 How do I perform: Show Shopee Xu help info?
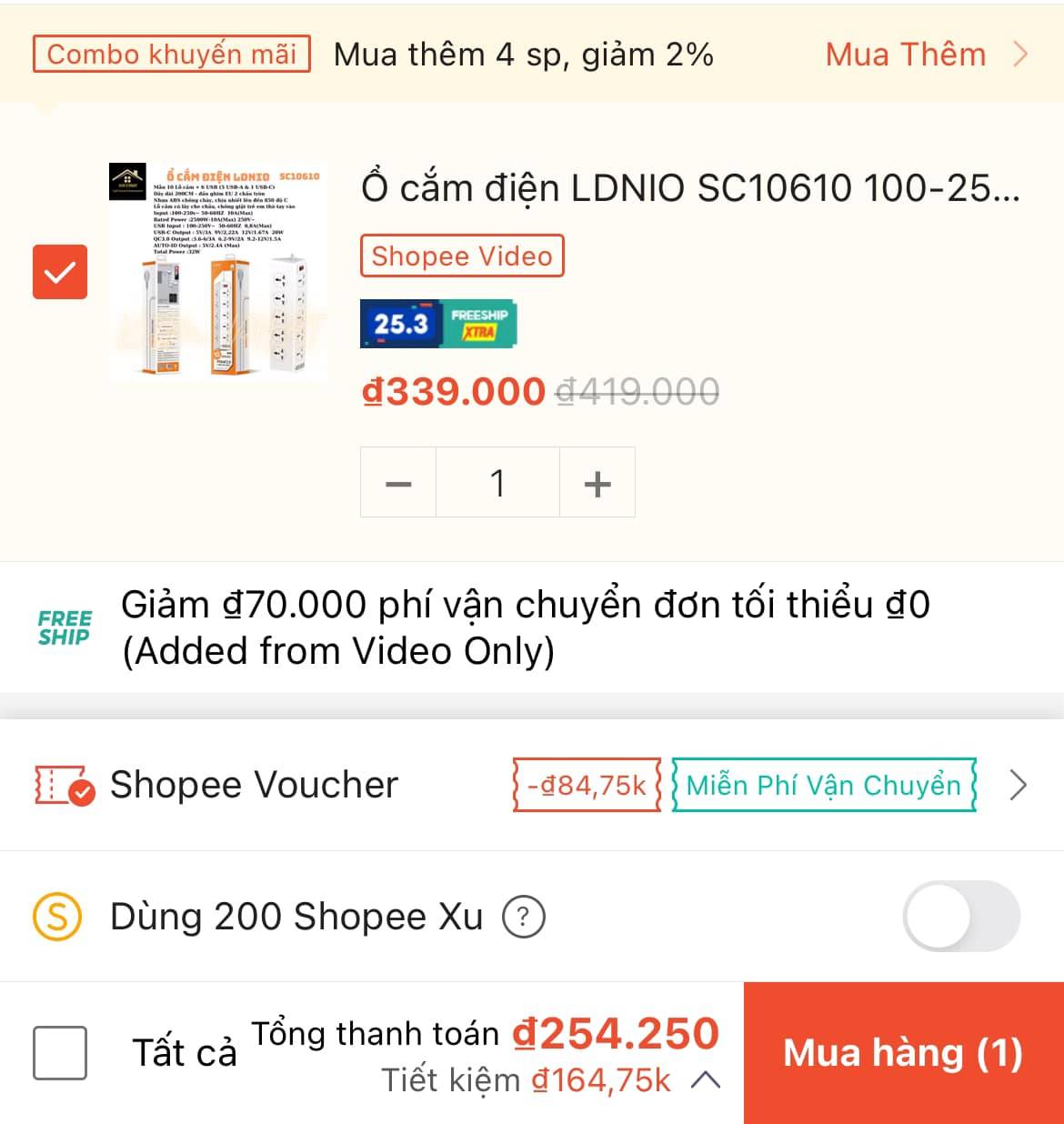click(x=524, y=917)
